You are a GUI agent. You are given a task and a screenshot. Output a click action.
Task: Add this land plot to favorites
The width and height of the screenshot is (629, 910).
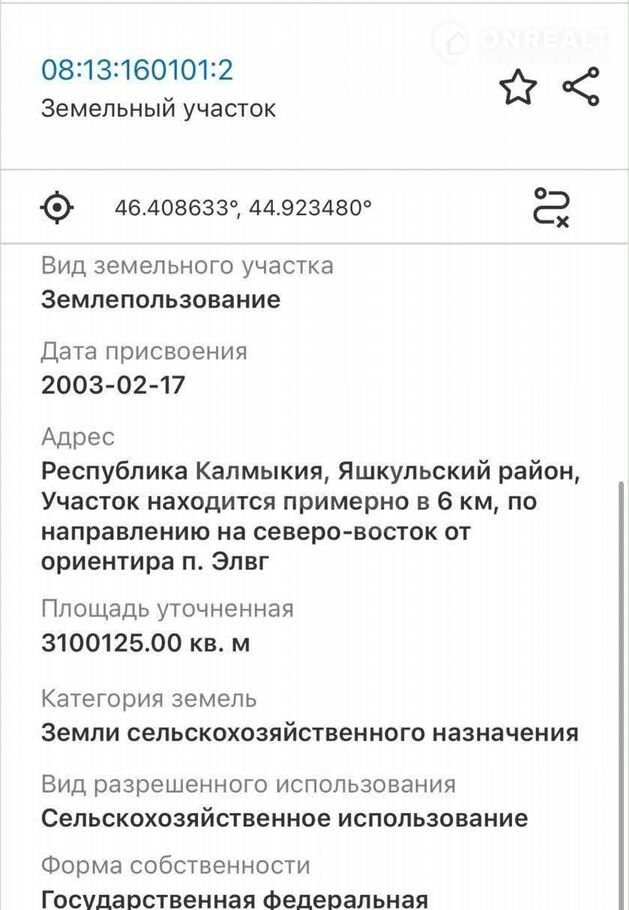[517, 88]
